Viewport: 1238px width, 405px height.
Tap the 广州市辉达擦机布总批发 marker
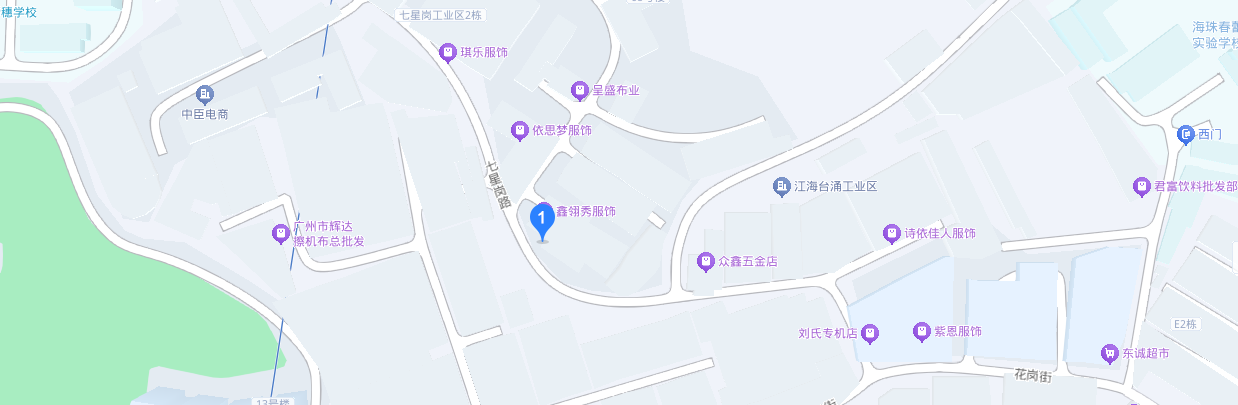point(281,234)
